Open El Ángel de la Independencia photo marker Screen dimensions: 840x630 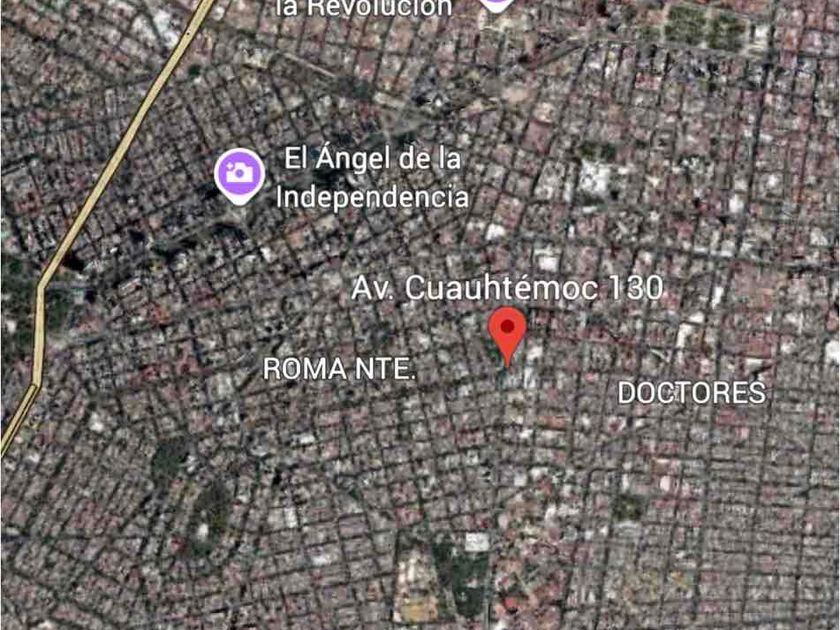[239, 176]
